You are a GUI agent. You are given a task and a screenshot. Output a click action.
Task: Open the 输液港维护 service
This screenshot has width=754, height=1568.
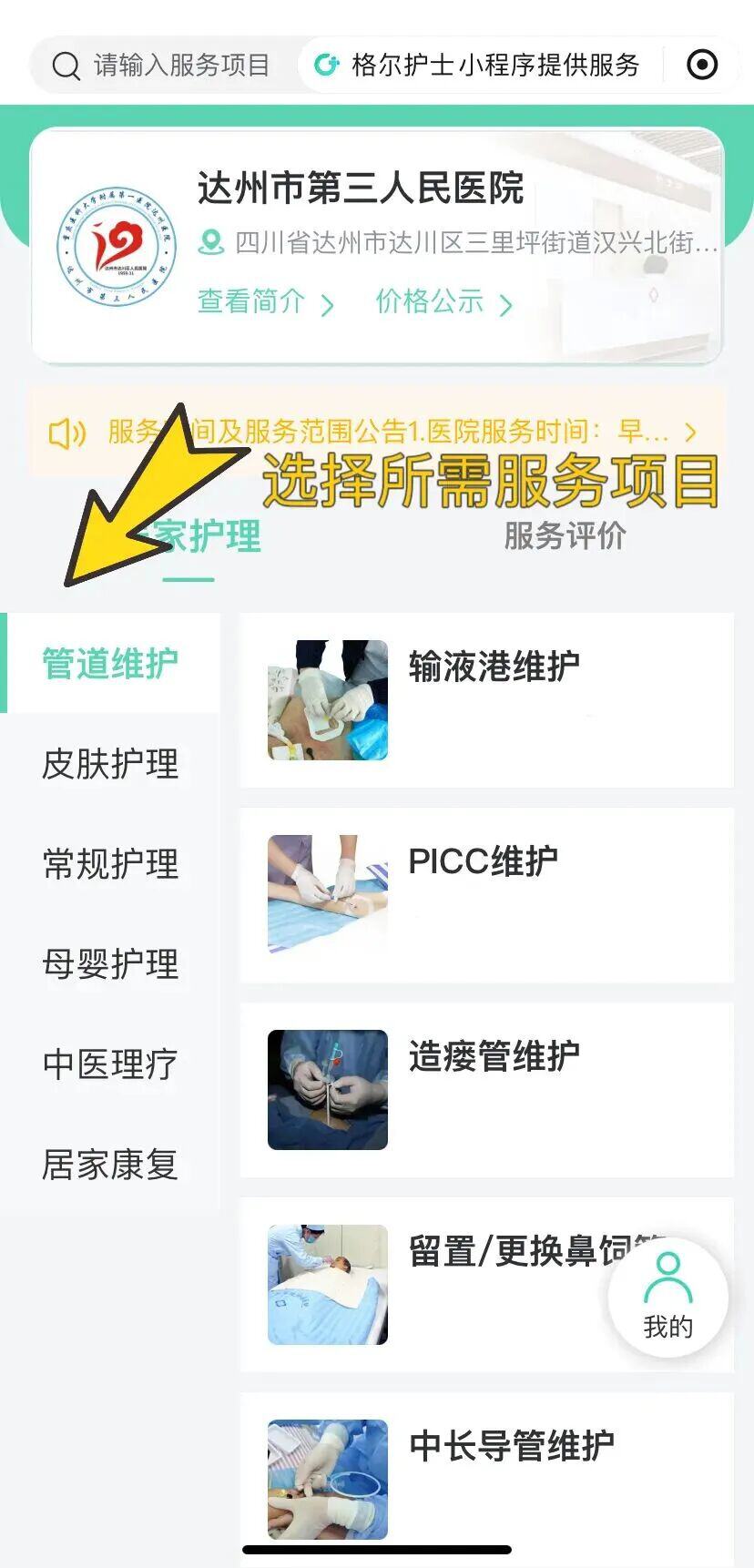[486, 699]
